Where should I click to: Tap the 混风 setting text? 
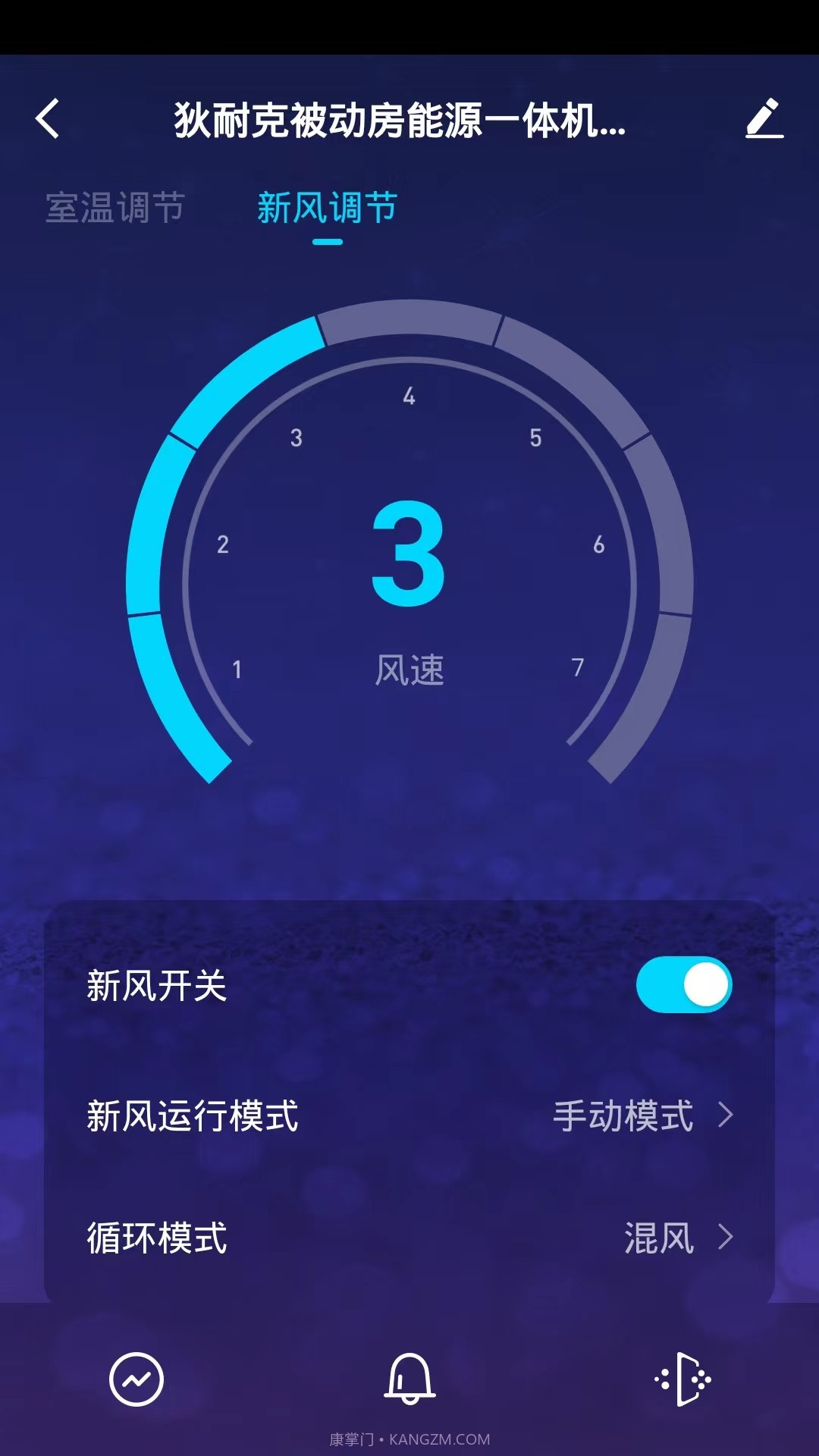[x=657, y=1238]
